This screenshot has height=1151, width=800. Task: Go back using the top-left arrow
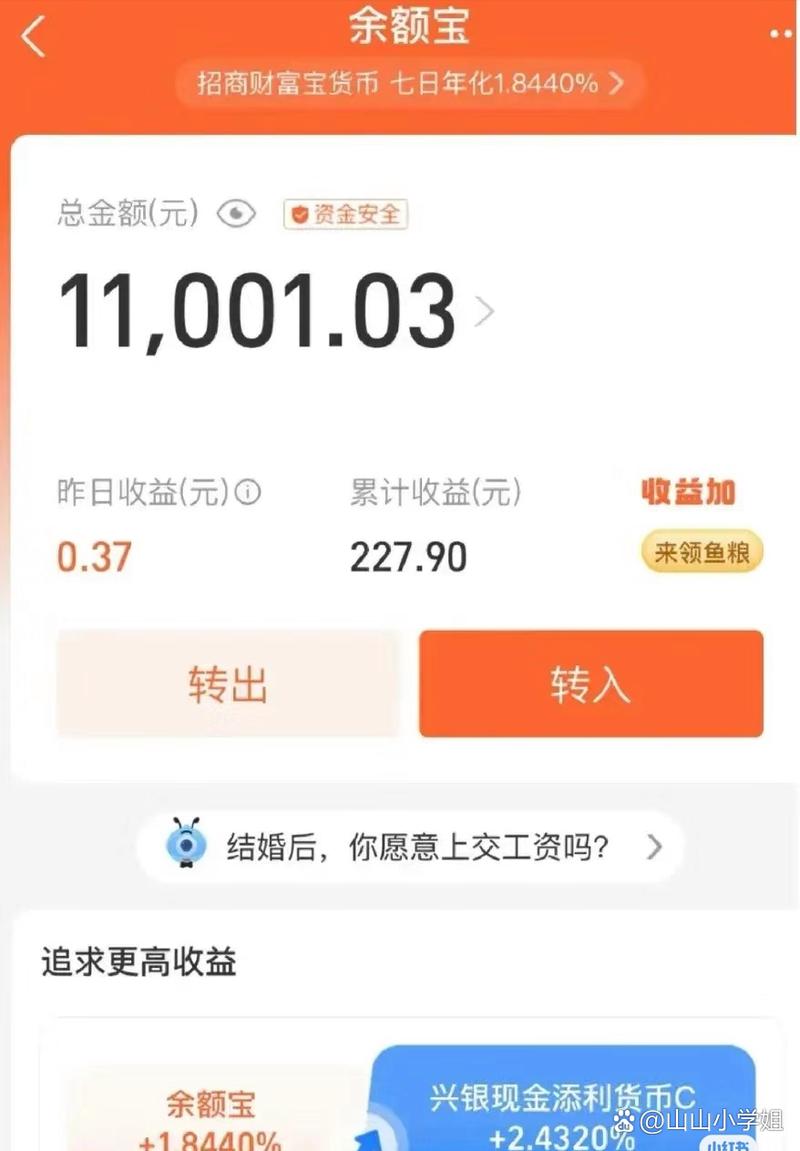pyautogui.click(x=33, y=33)
